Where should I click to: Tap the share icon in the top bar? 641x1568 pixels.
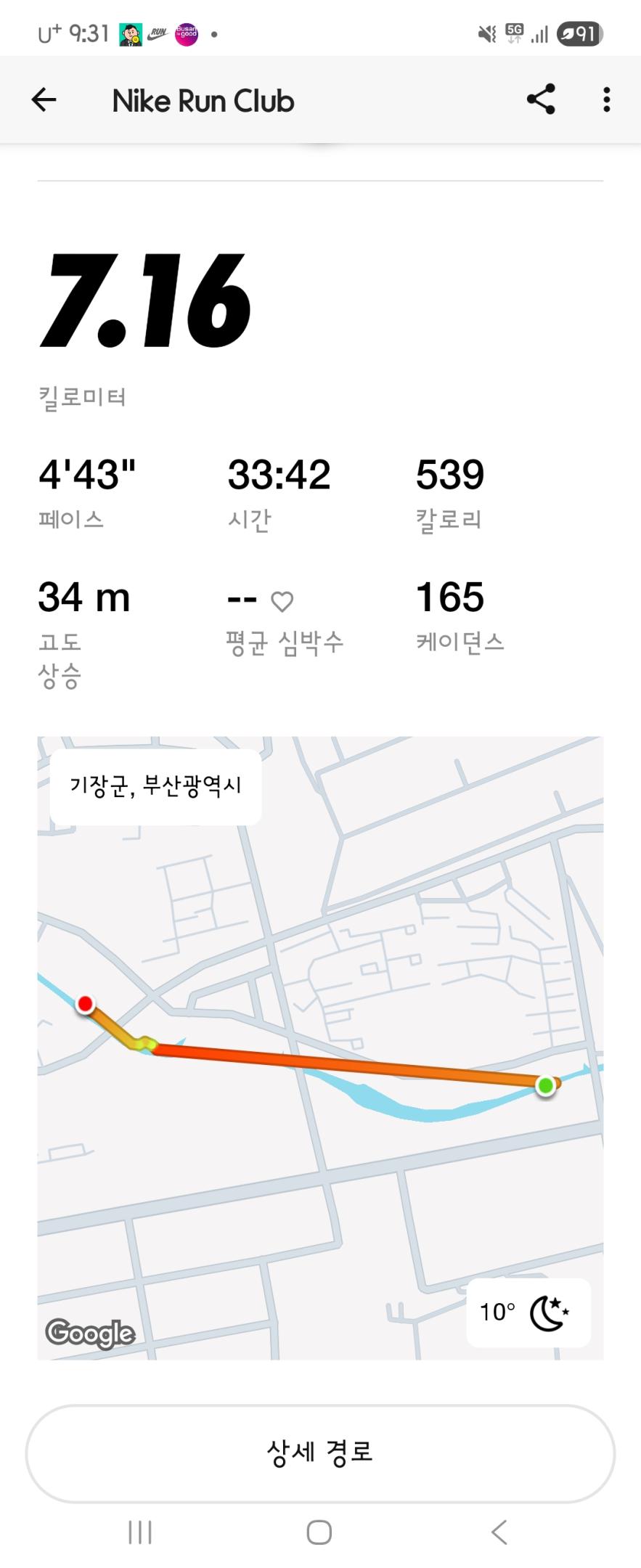(x=542, y=99)
